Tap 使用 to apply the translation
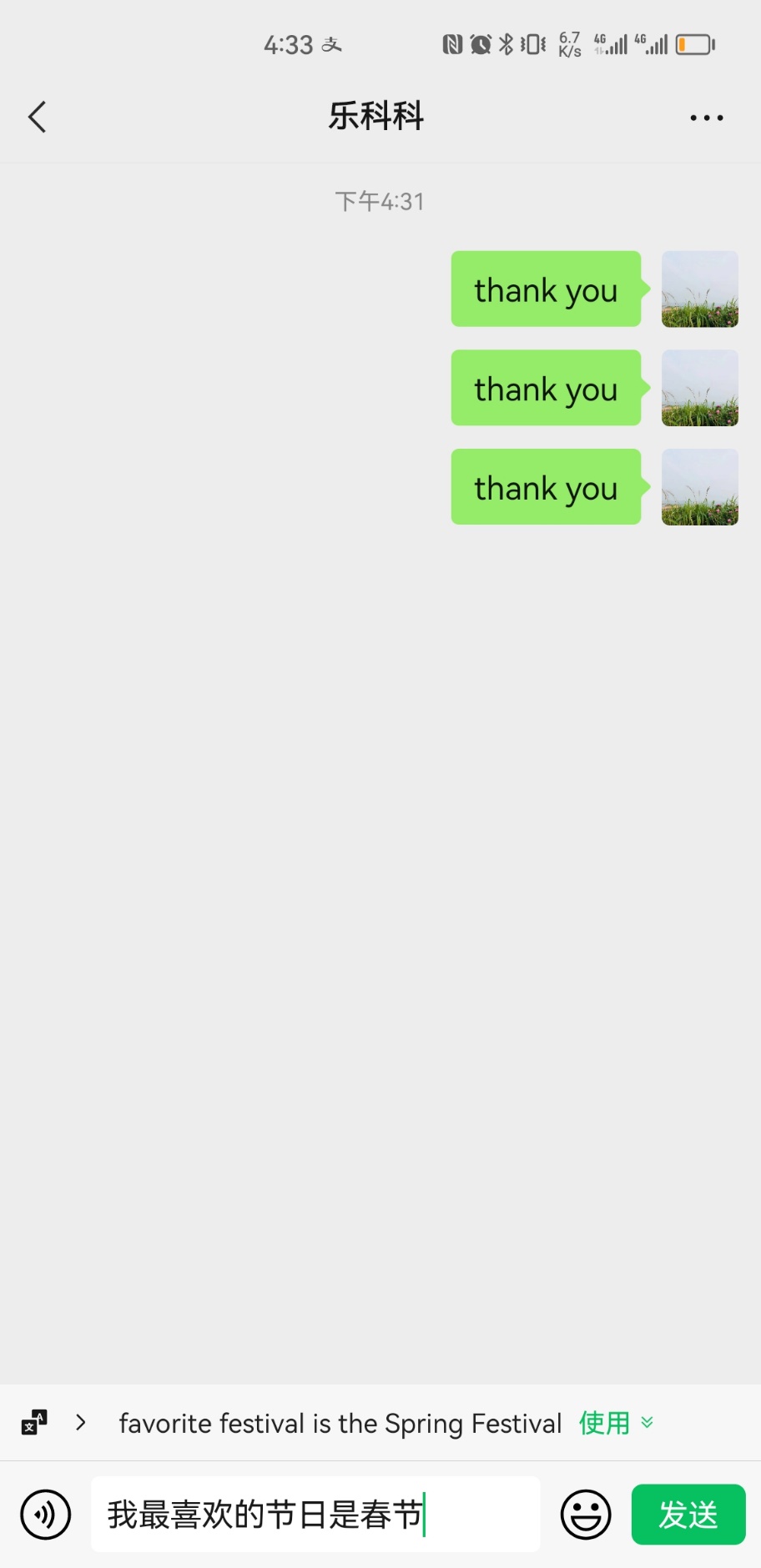761x1568 pixels. point(604,1423)
